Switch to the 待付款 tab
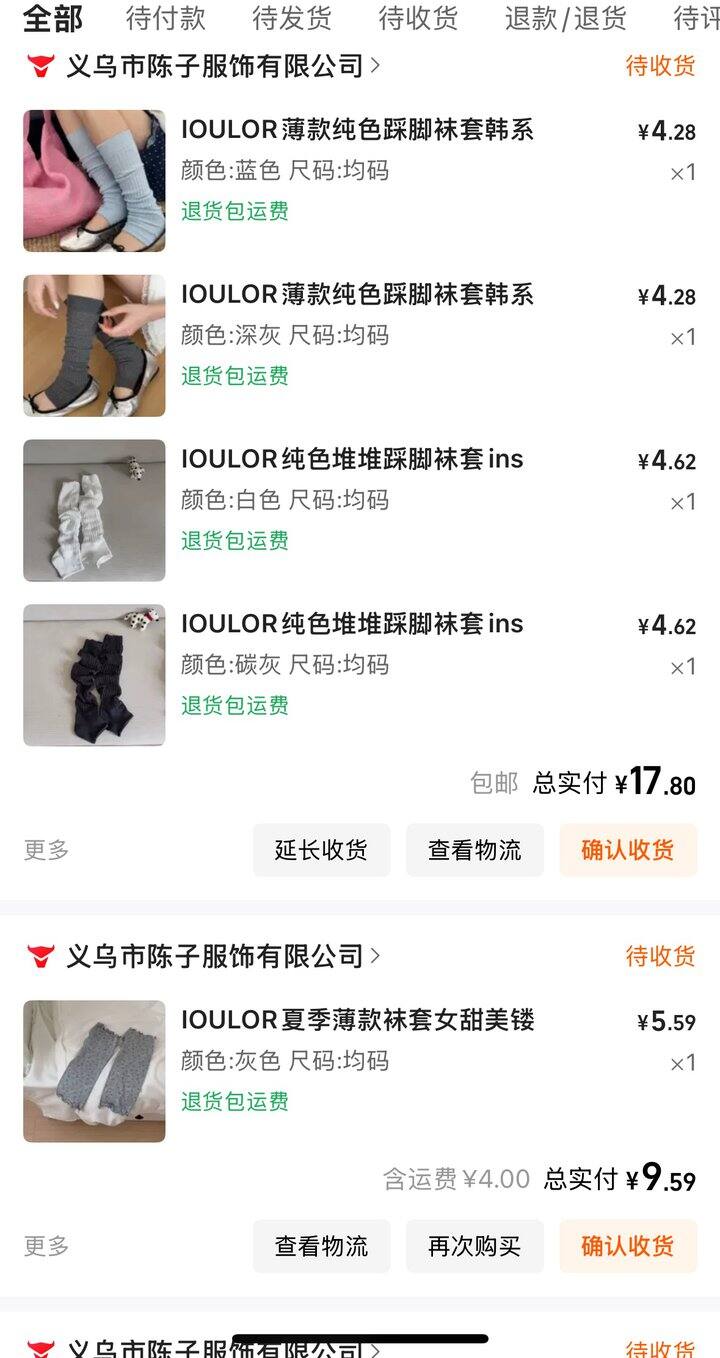 165,18
